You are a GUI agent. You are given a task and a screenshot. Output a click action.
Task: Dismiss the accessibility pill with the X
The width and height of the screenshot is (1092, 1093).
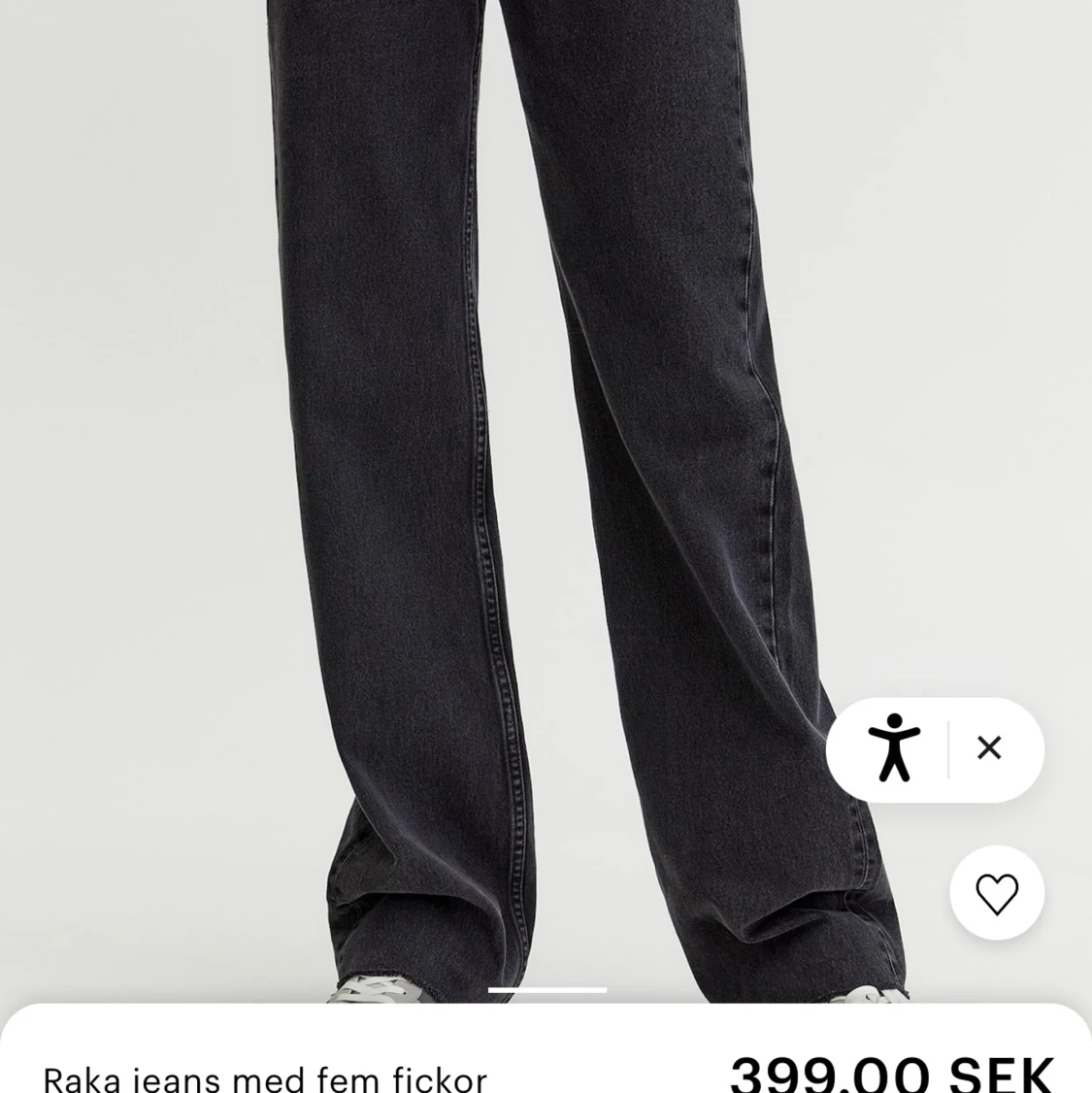(x=989, y=748)
